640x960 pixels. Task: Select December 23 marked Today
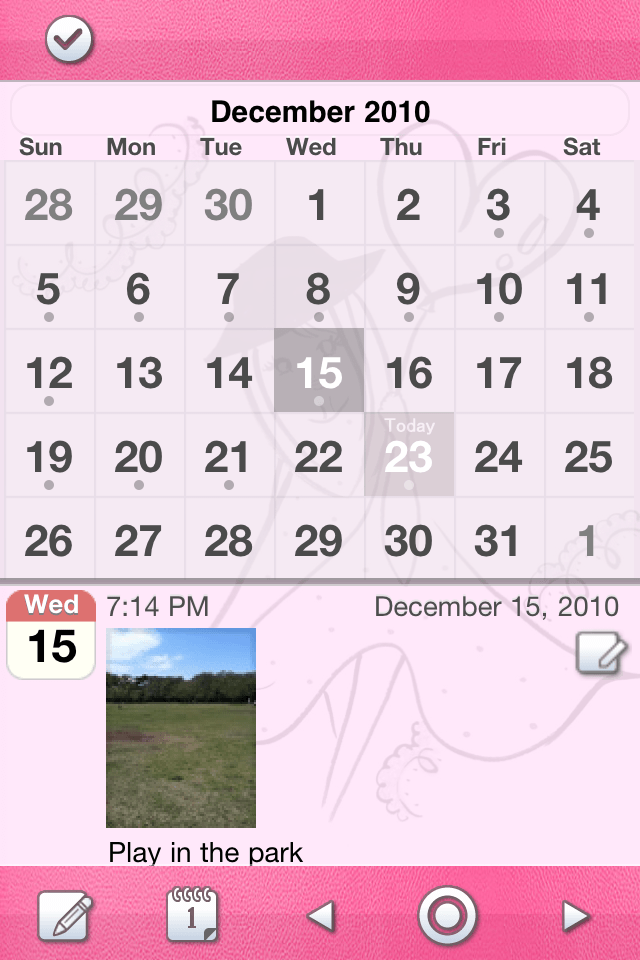[409, 455]
